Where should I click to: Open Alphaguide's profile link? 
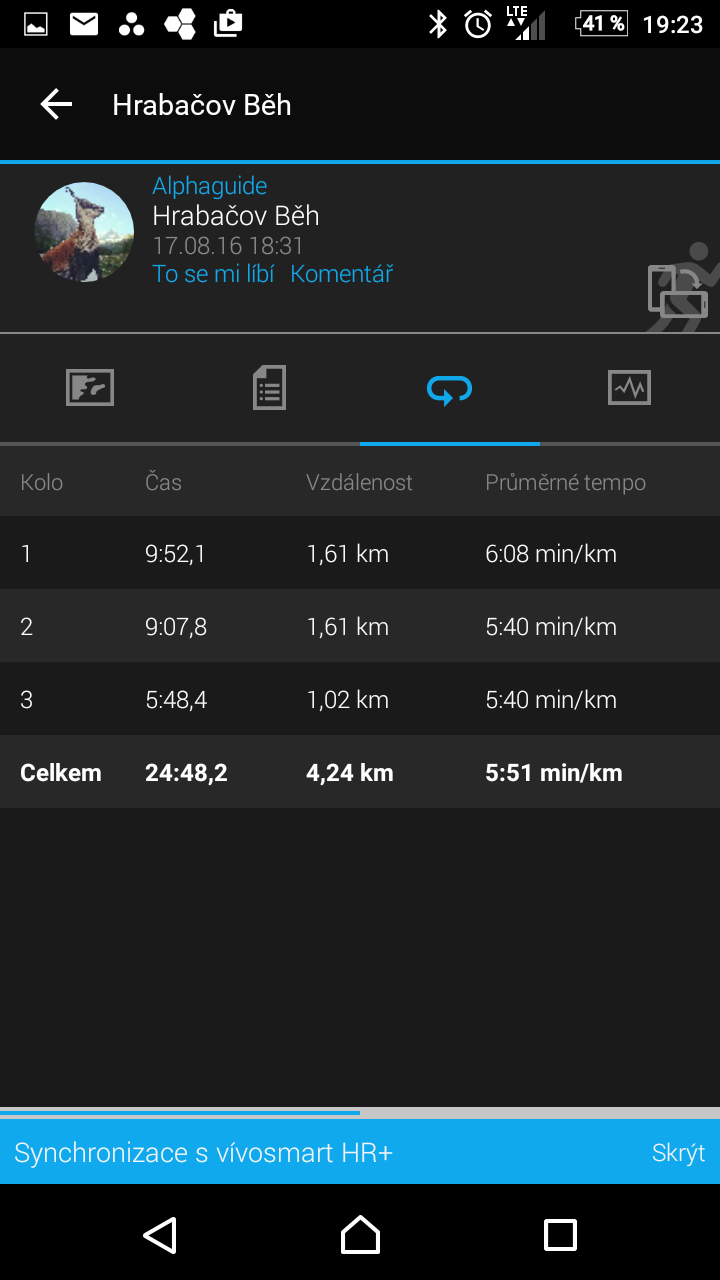click(x=208, y=185)
